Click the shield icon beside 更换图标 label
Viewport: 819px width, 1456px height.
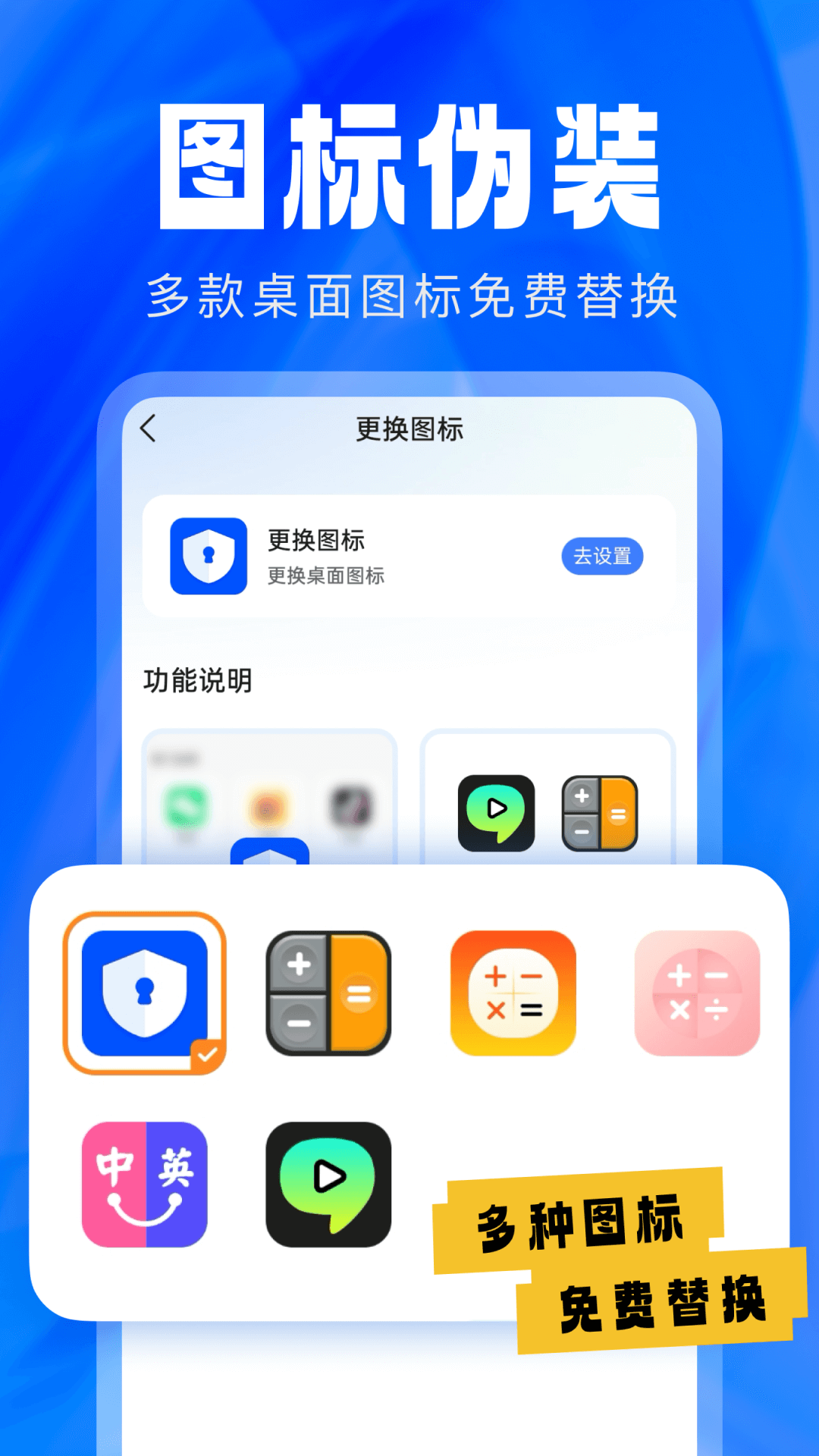(206, 556)
